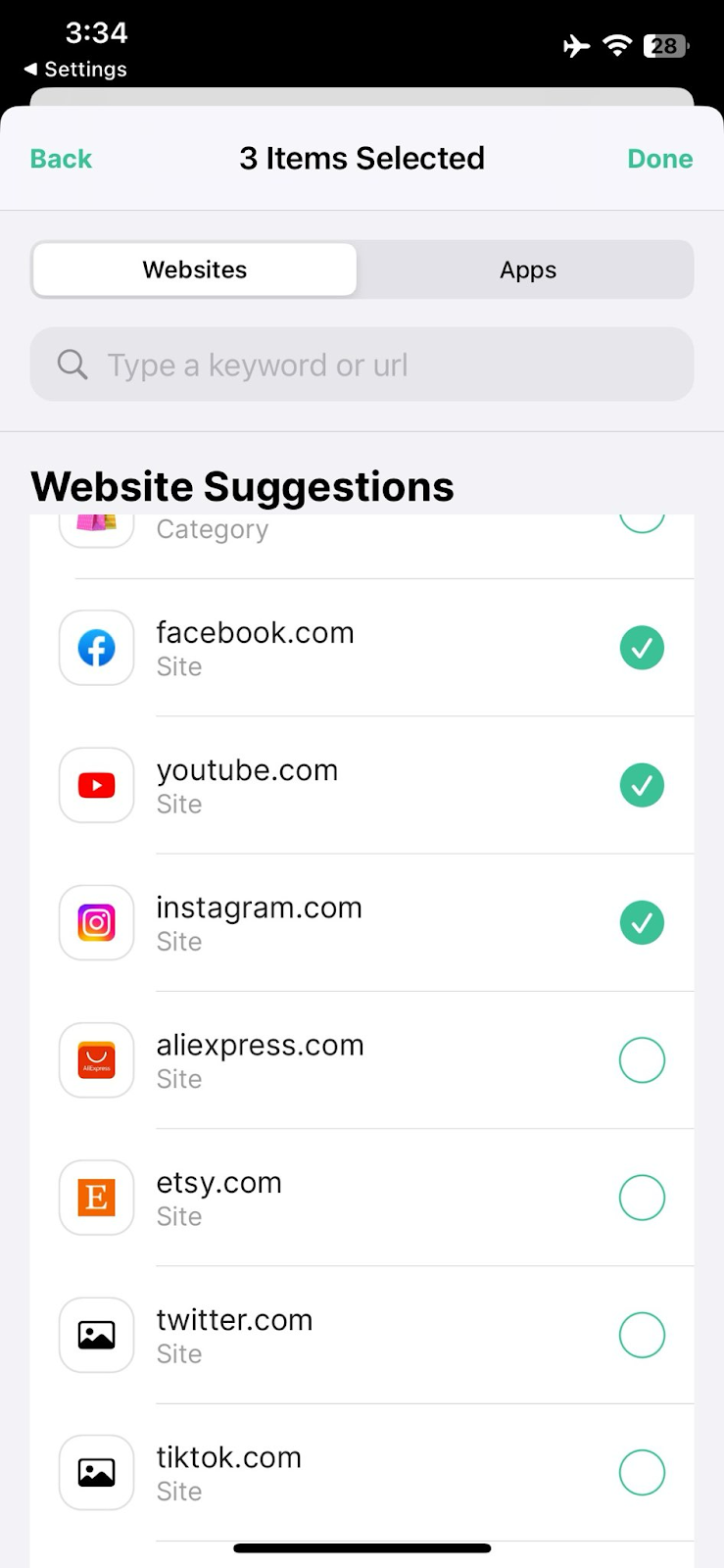Click the Etsy site icon
This screenshot has width=724, height=1568.
click(x=96, y=1198)
